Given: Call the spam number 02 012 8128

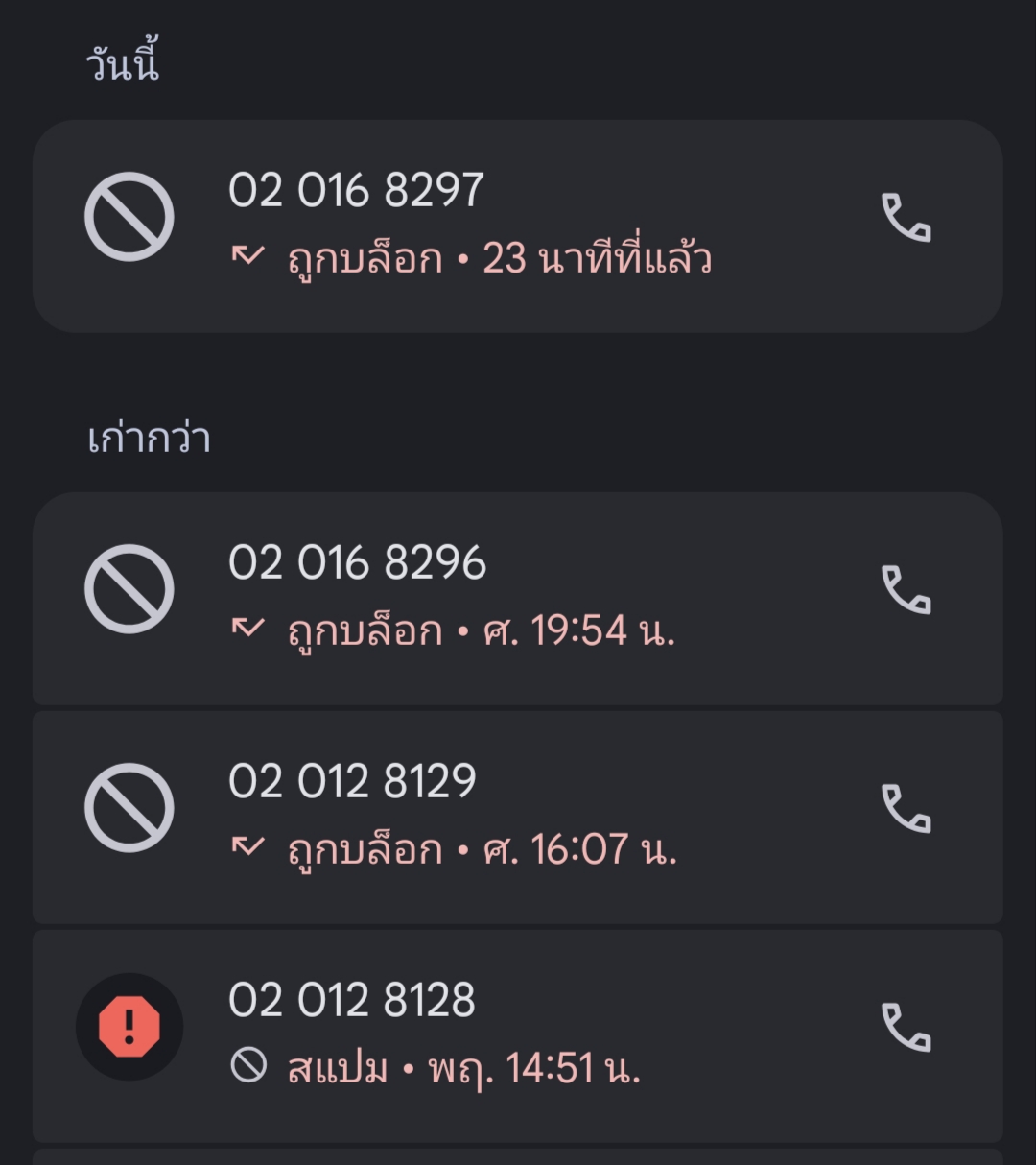Looking at the screenshot, I should (x=906, y=1027).
